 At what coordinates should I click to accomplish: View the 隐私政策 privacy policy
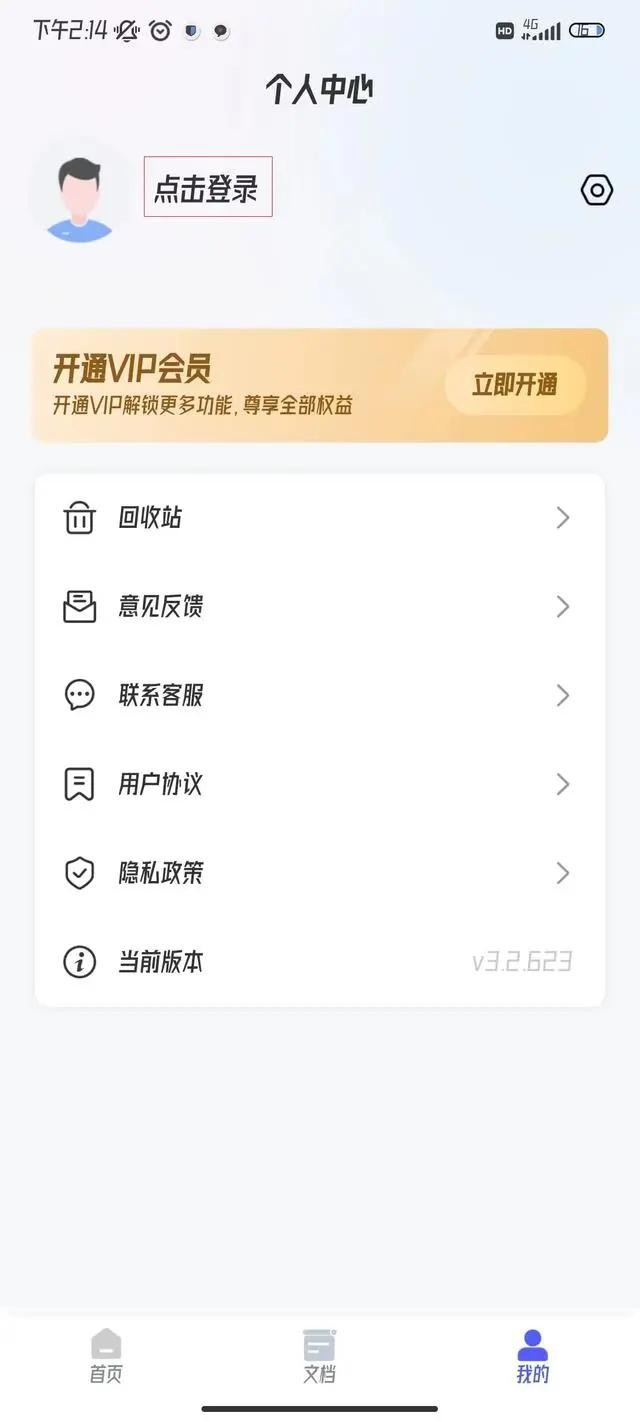319,873
